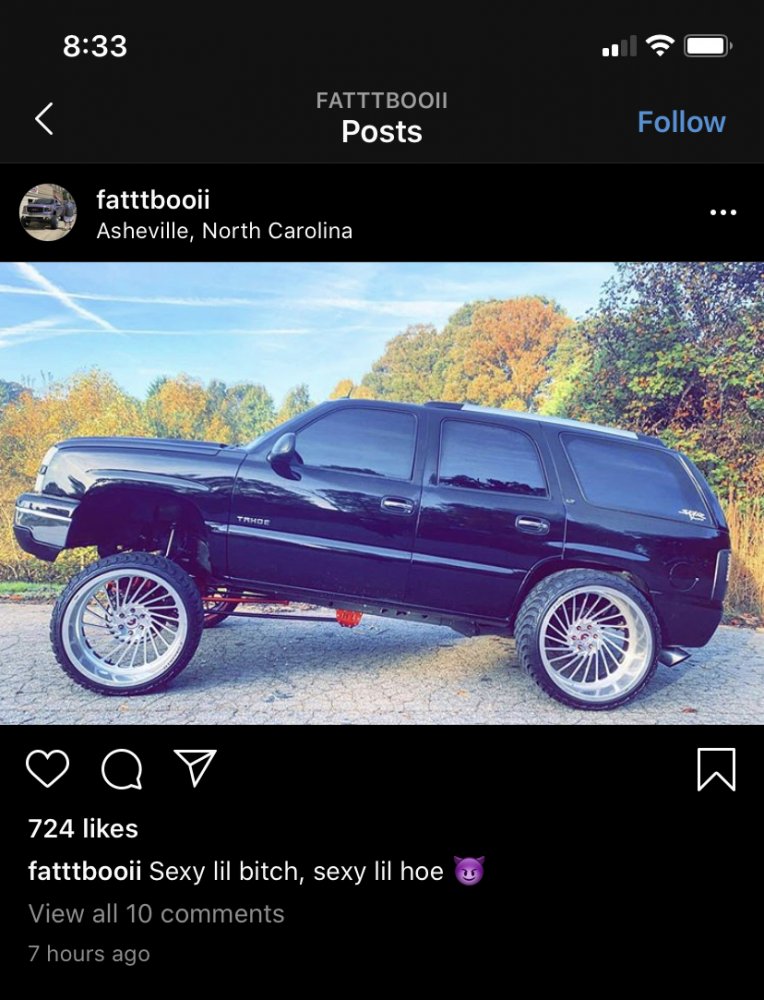Open the post's three-dot options menu
Image resolution: width=764 pixels, height=1000 pixels.
pyautogui.click(x=722, y=212)
